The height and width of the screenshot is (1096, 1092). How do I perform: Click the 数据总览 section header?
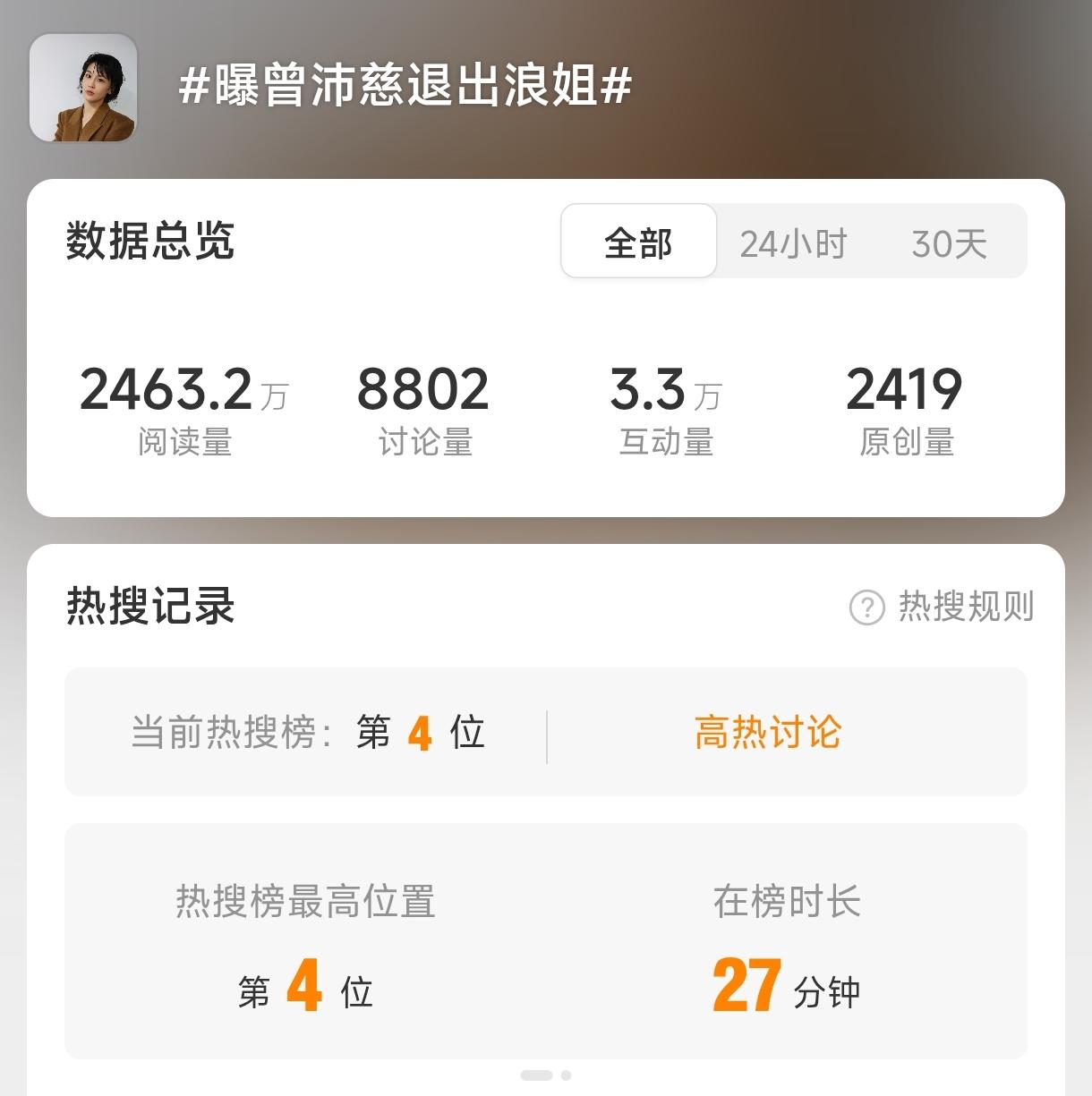(150, 242)
